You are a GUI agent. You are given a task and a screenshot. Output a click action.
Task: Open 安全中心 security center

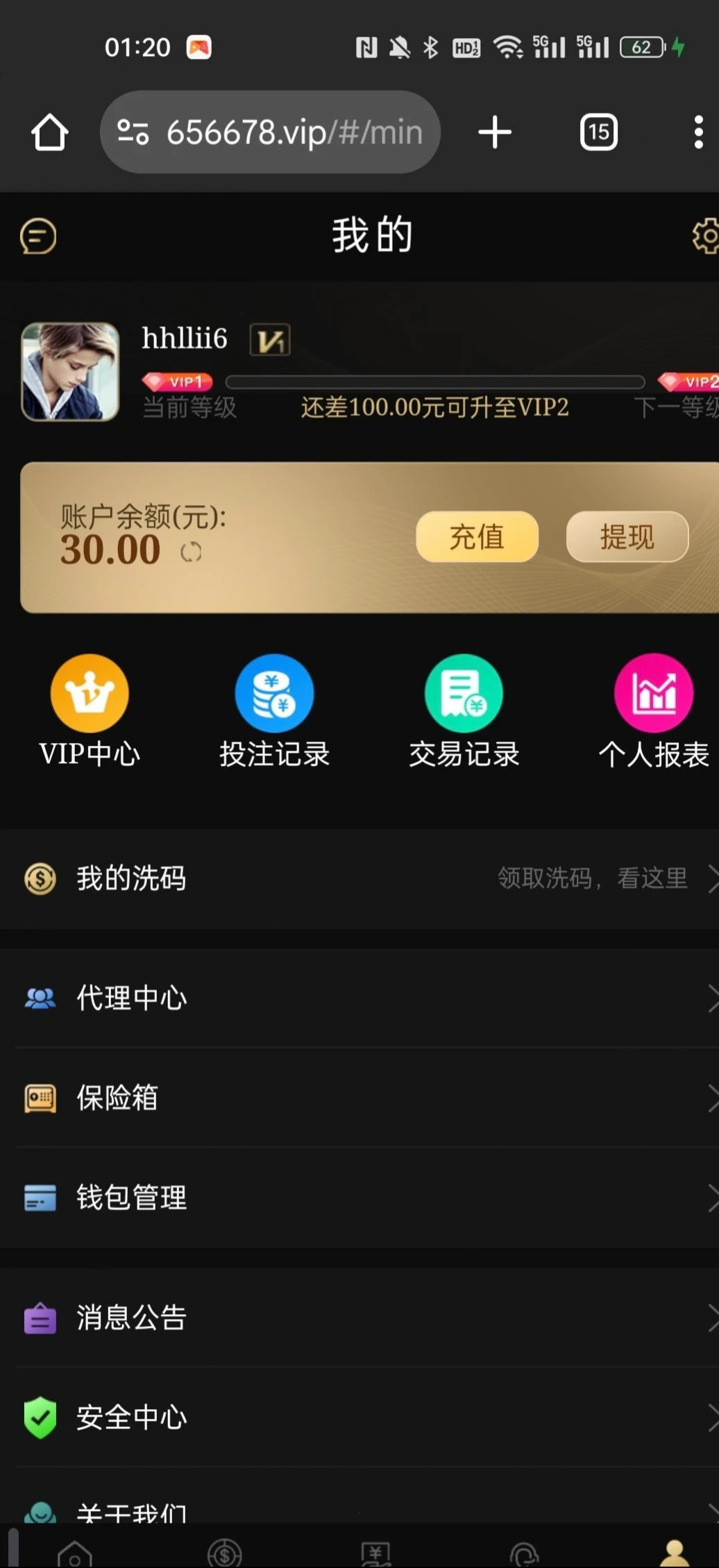(359, 1417)
